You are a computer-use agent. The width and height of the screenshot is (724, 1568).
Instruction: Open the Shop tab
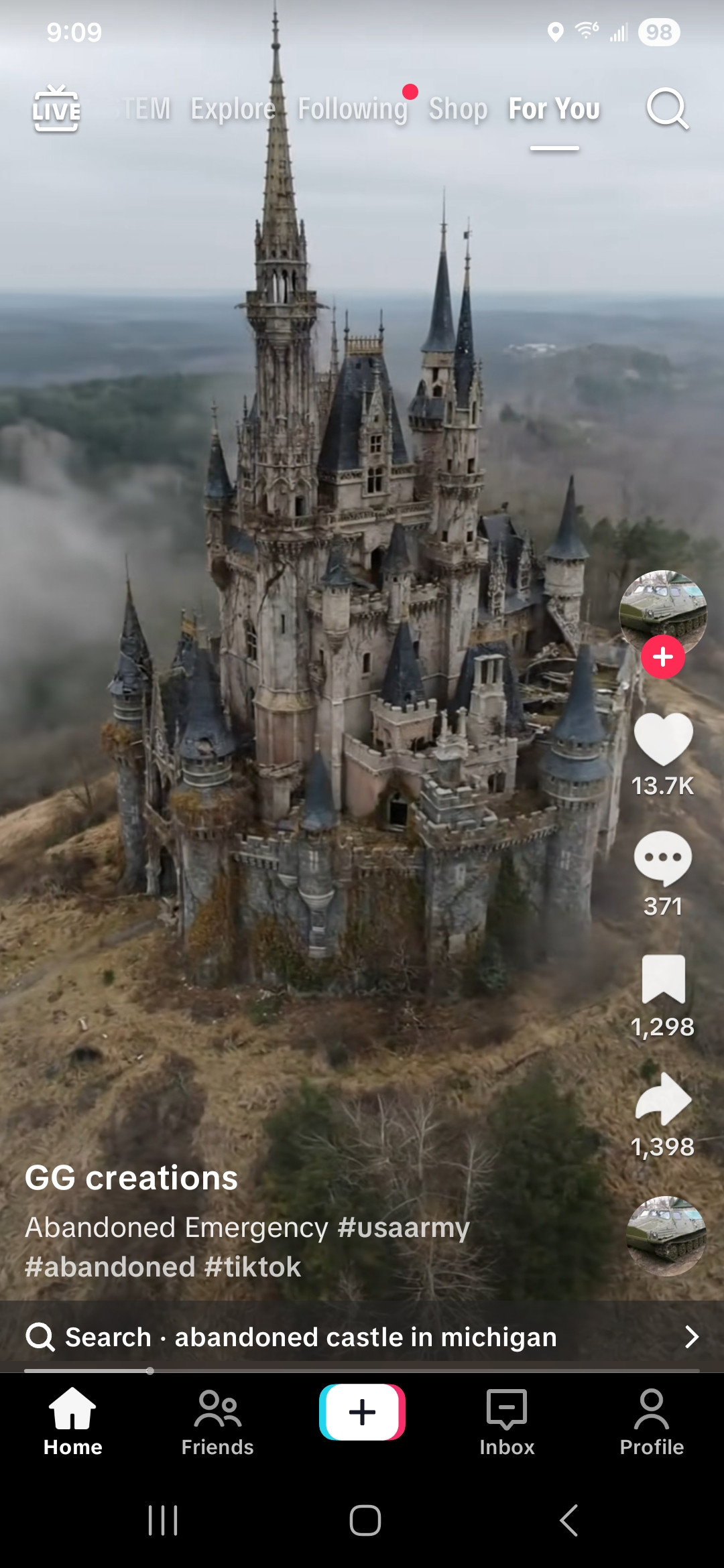[458, 109]
